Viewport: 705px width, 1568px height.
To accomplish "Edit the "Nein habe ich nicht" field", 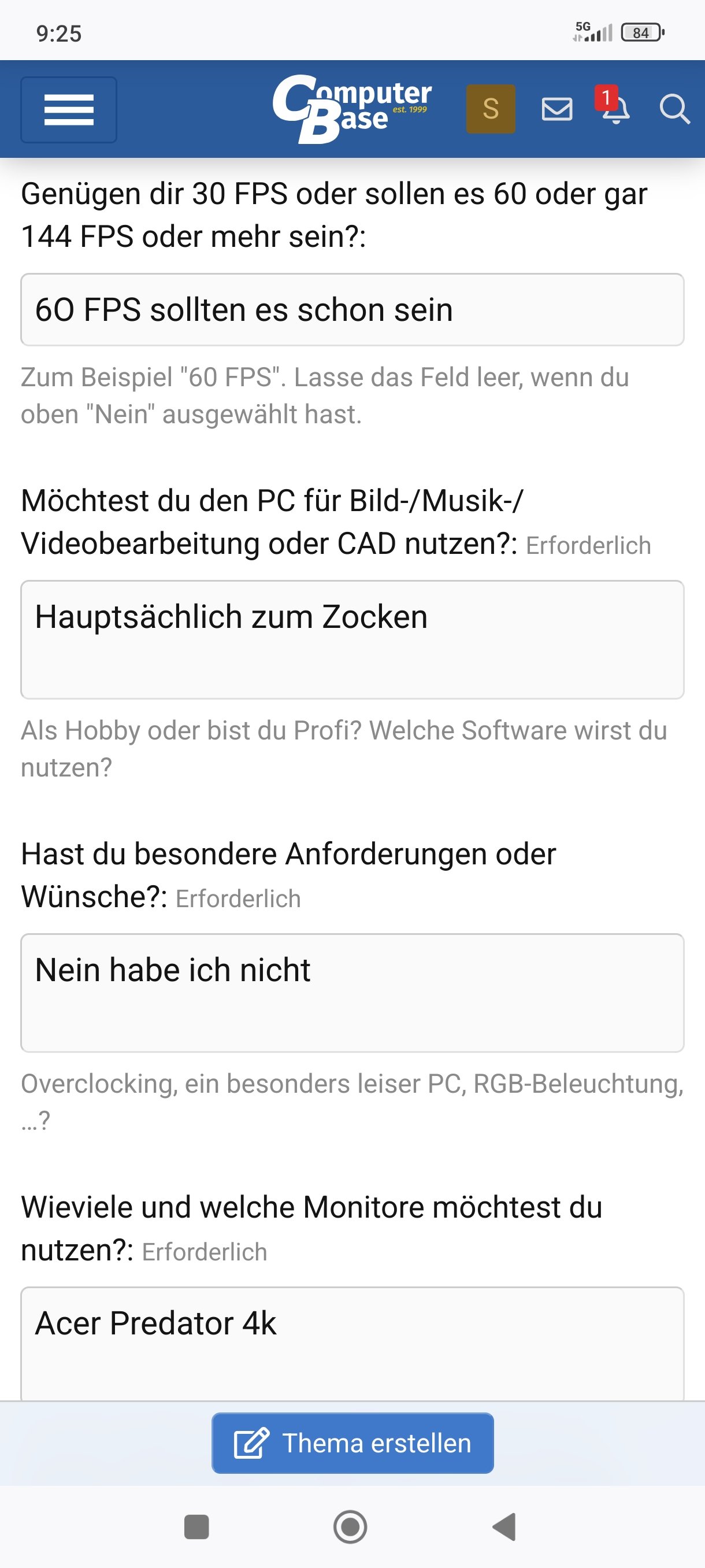I will click(x=352, y=992).
